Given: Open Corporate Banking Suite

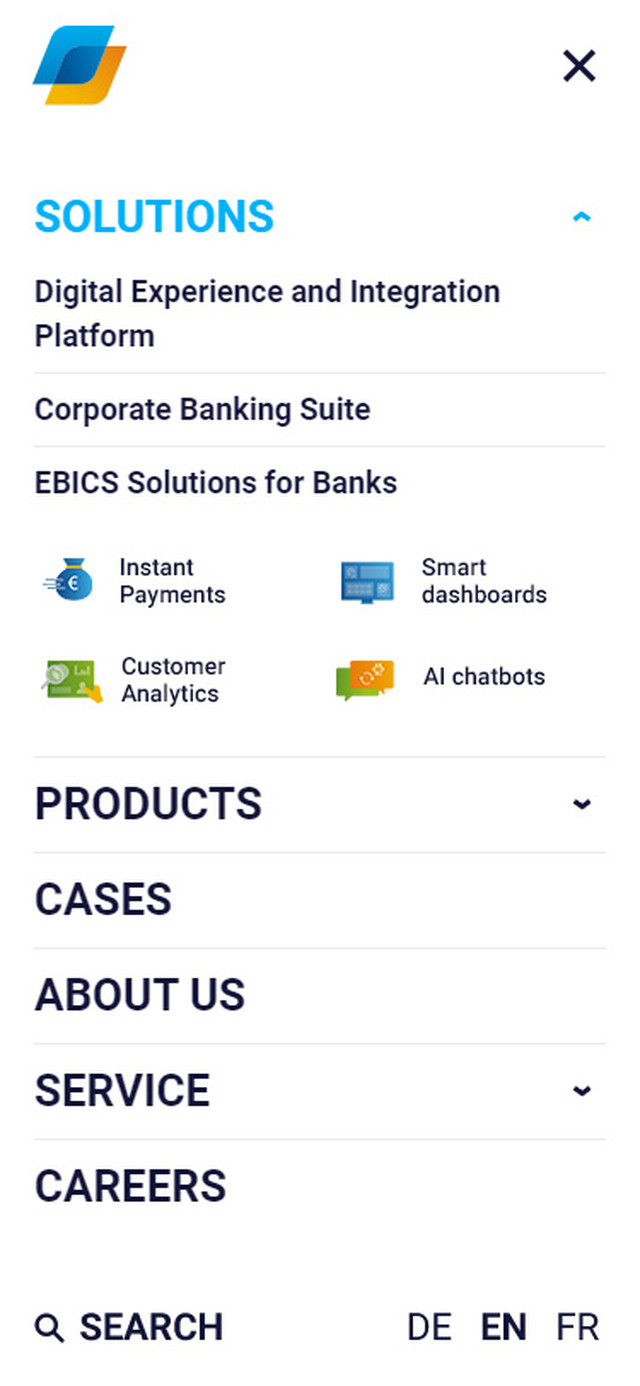Looking at the screenshot, I should 203,409.
